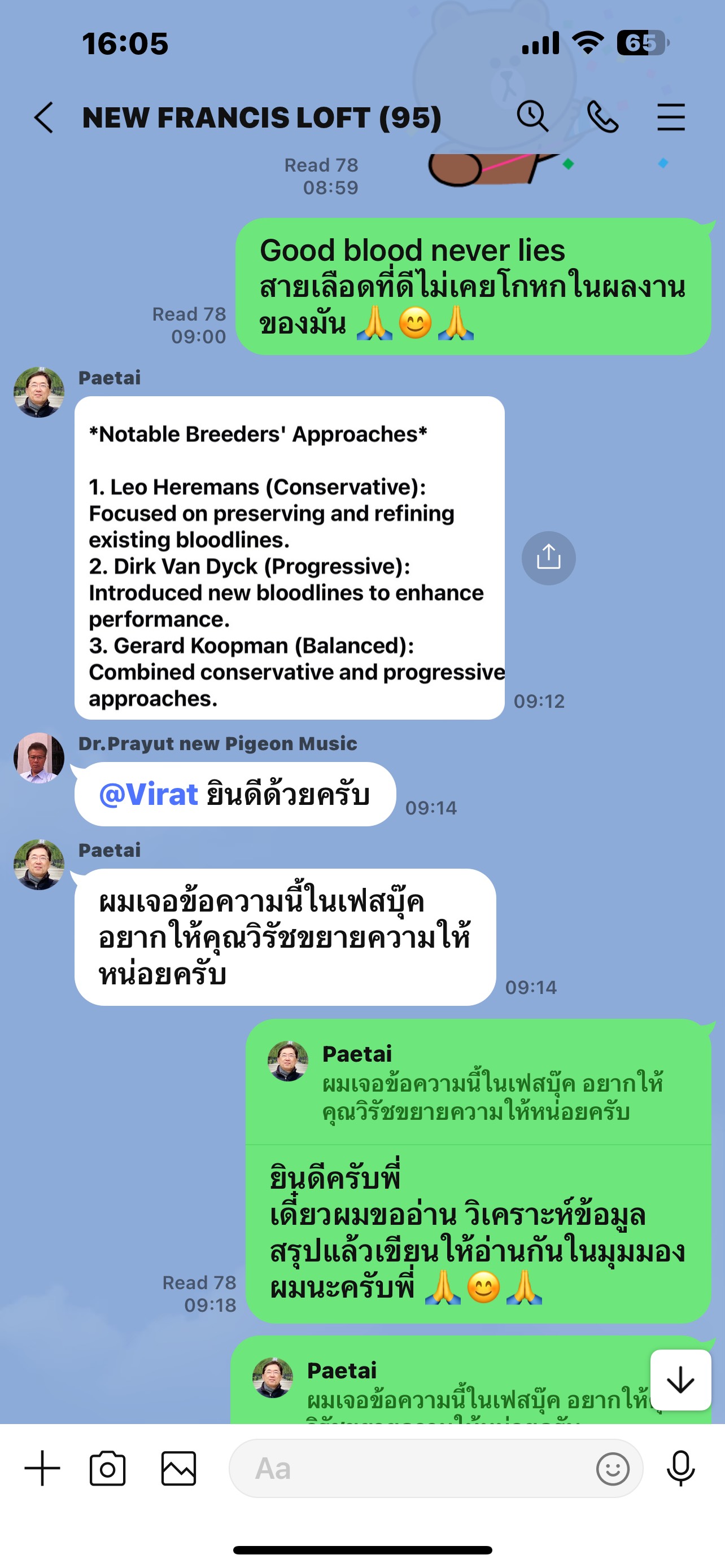Jump to the latest message
The width and height of the screenshot is (725, 1568).
[680, 1379]
